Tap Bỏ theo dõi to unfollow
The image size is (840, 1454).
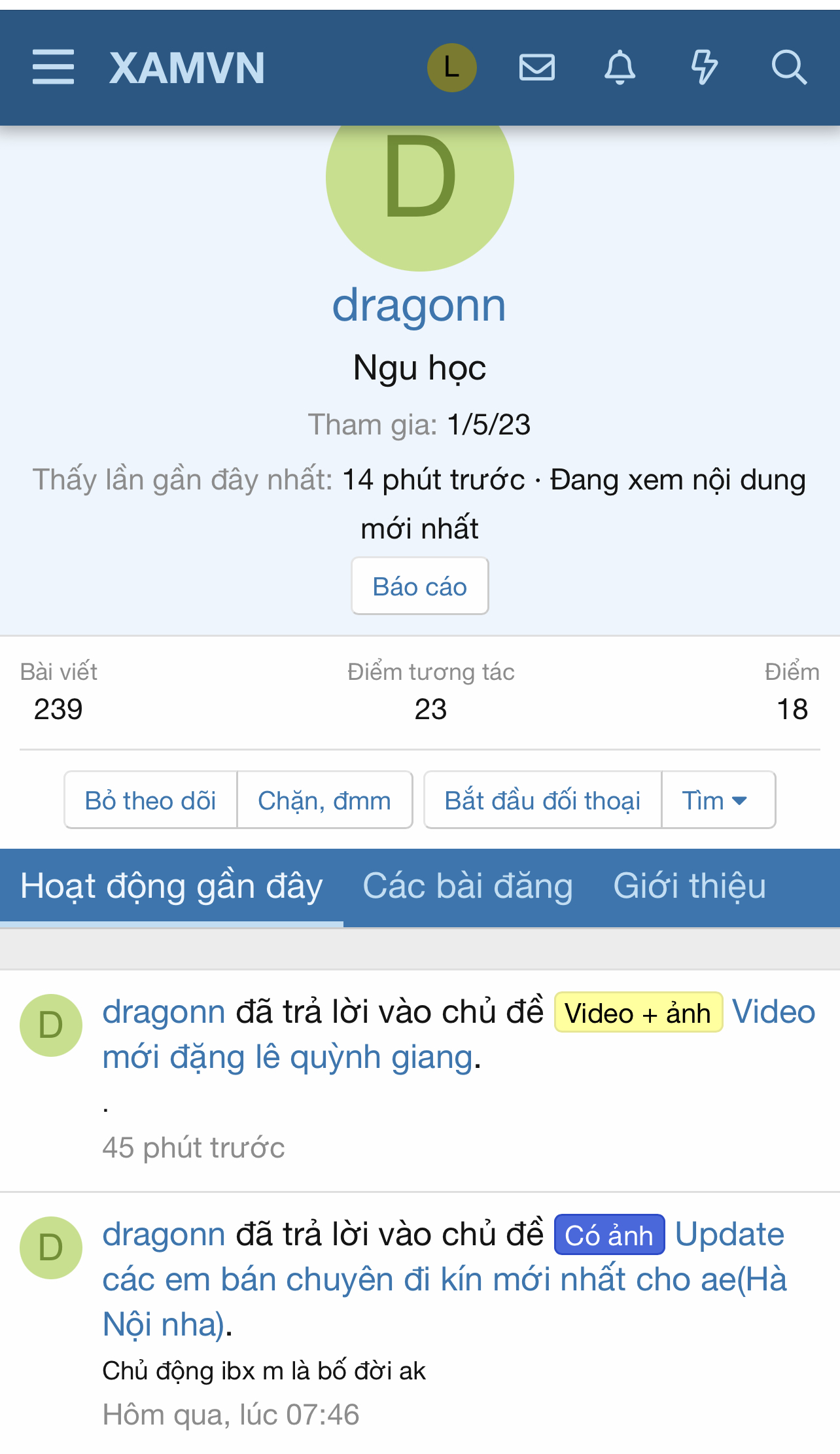pyautogui.click(x=150, y=800)
